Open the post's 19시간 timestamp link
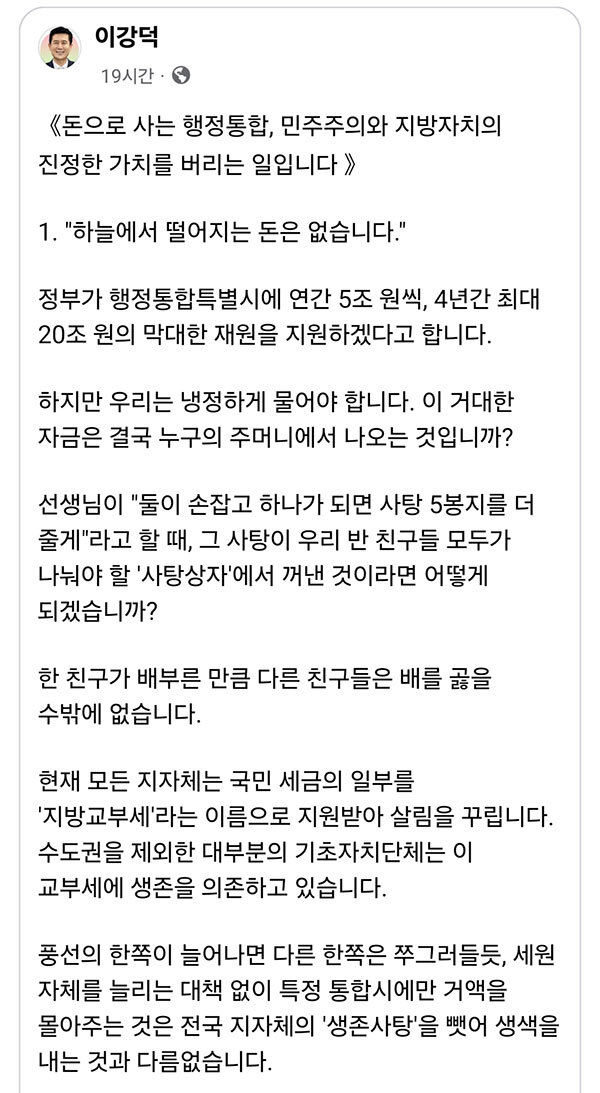600x1093 pixels. pos(125,75)
